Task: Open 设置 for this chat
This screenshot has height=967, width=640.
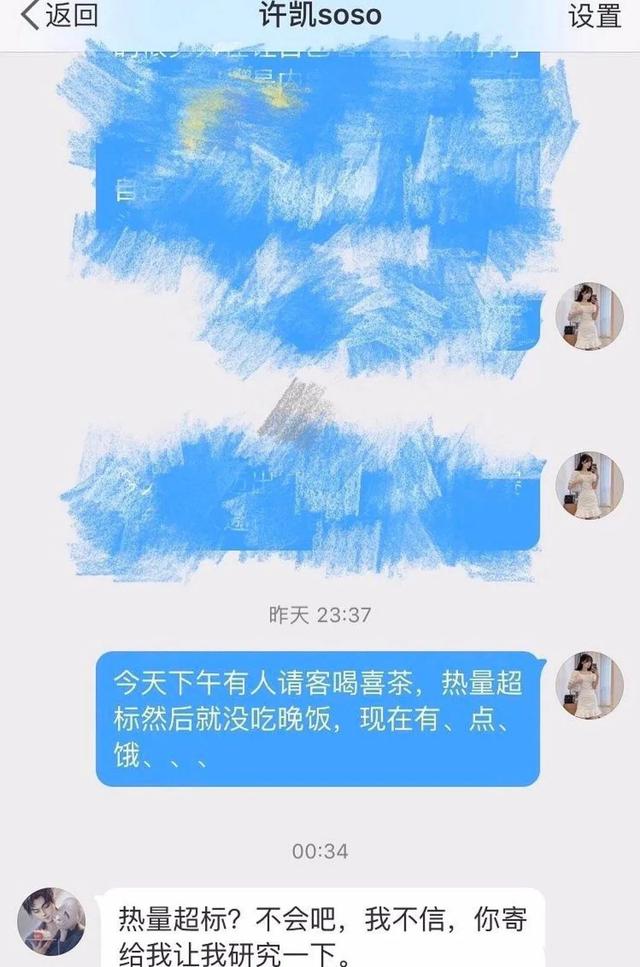Action: point(594,17)
